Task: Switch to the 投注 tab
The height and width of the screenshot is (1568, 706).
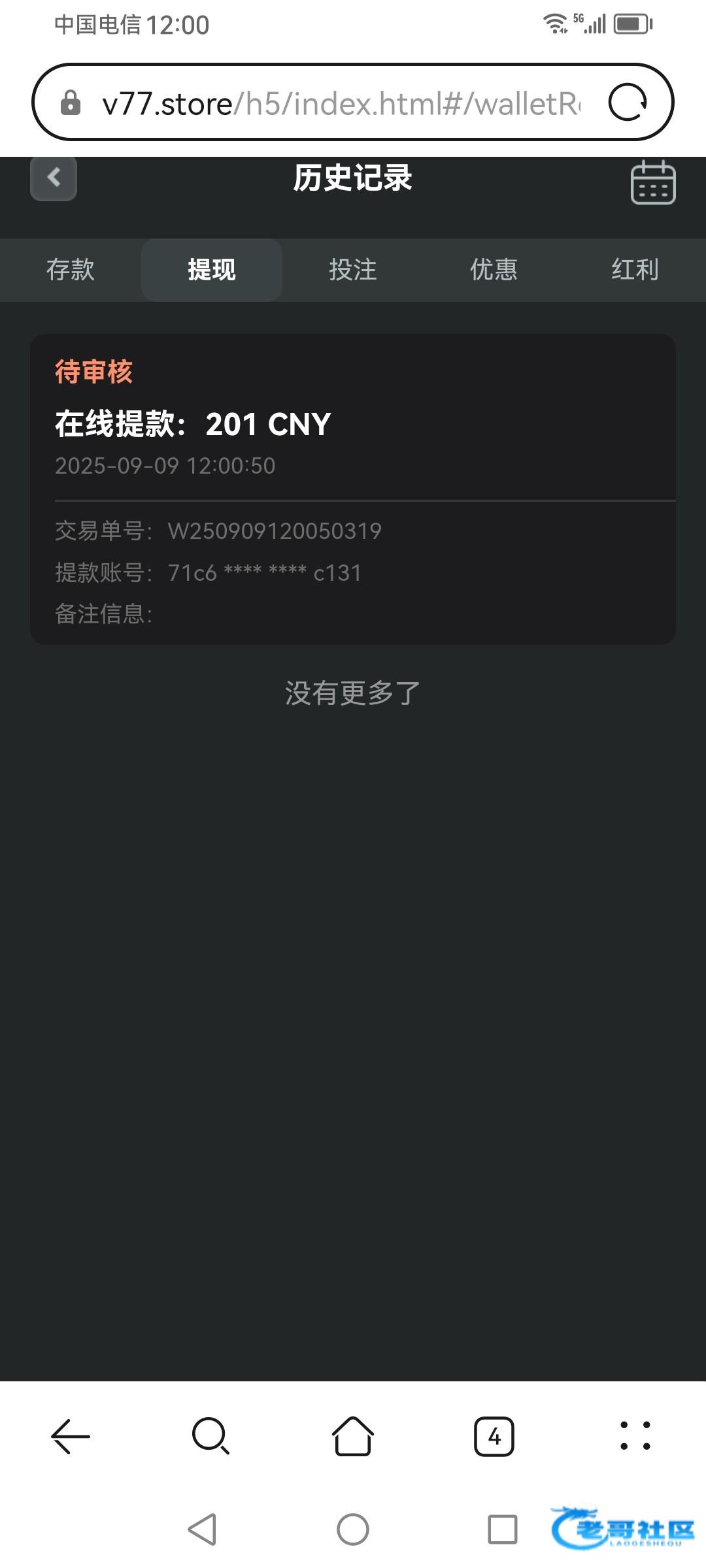Action: [353, 270]
